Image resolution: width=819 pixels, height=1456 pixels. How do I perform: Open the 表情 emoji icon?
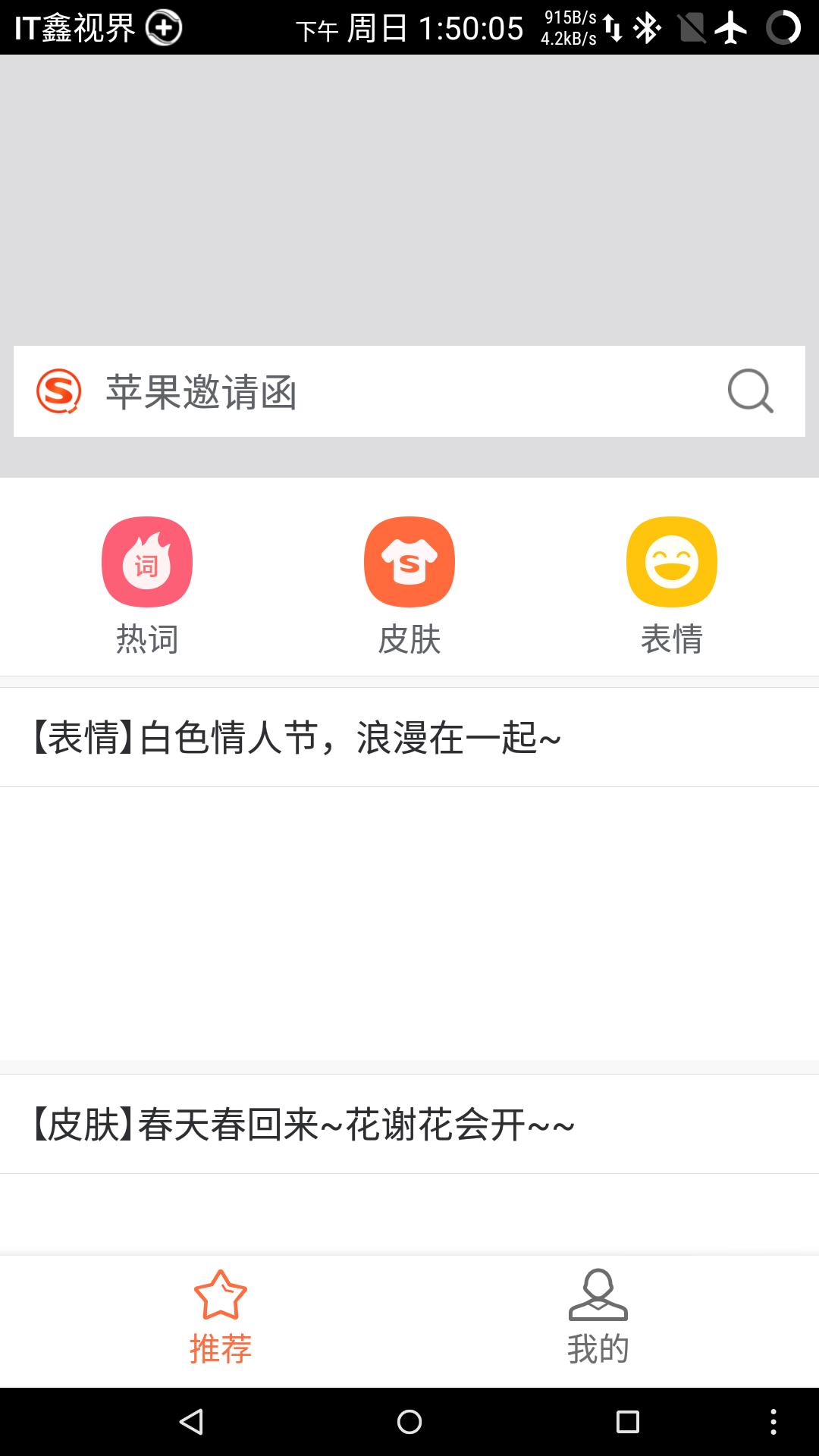671,562
